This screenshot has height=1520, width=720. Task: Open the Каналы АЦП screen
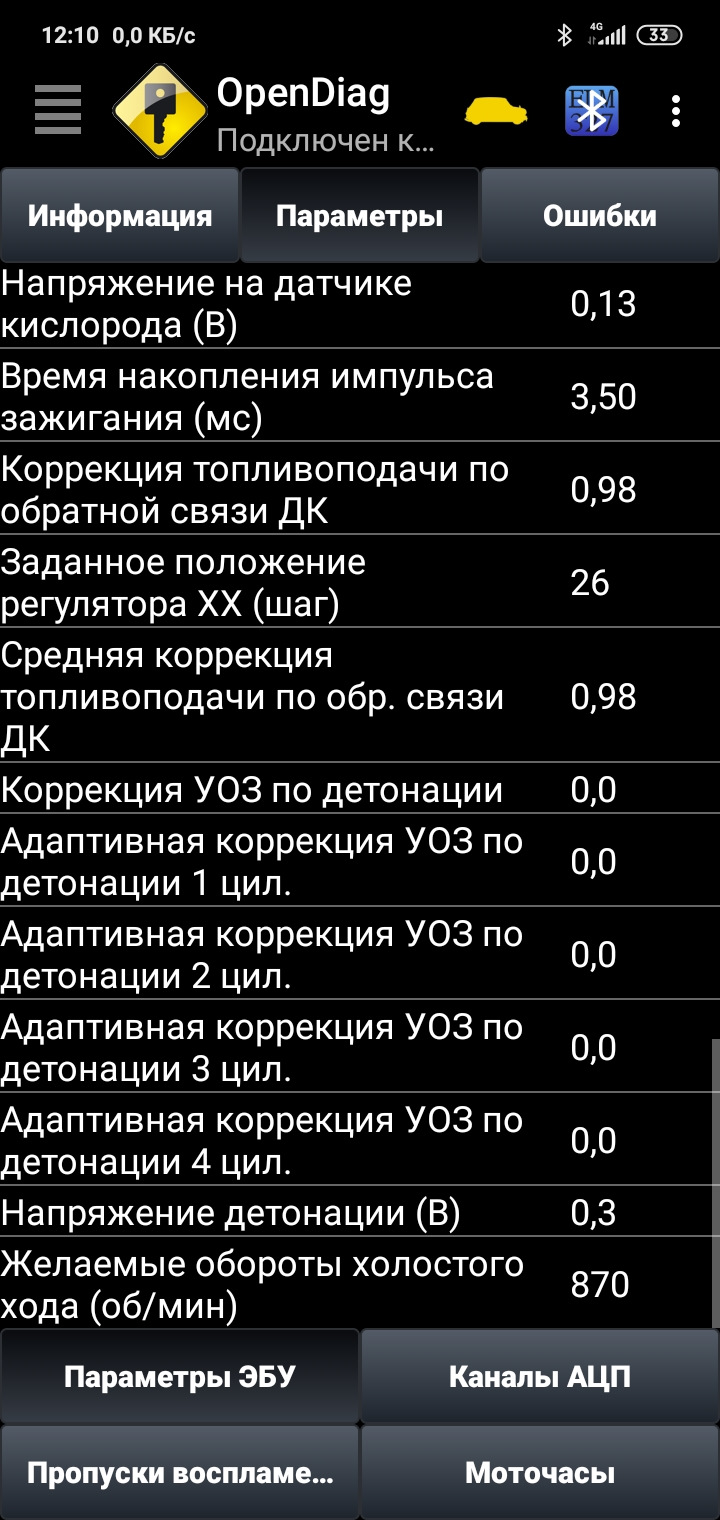540,1374
